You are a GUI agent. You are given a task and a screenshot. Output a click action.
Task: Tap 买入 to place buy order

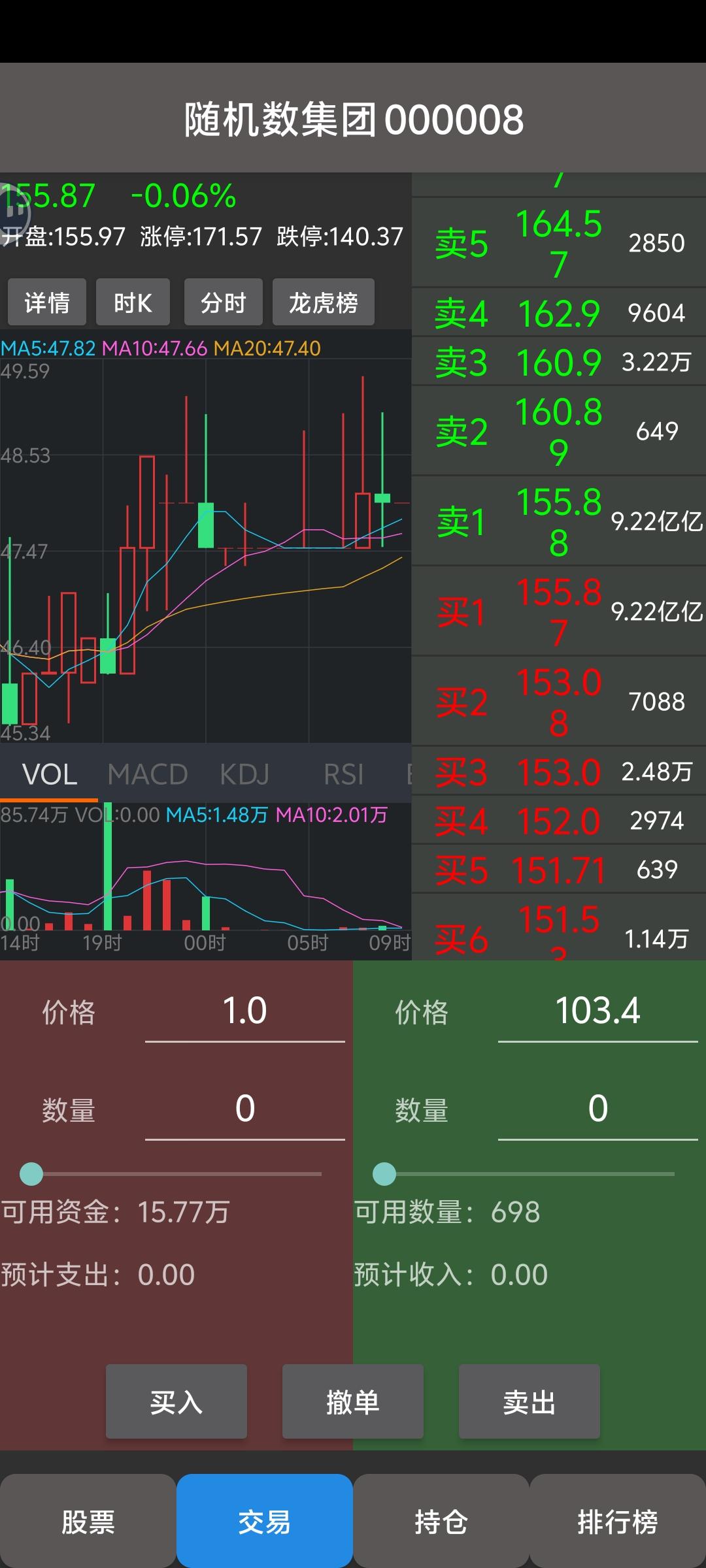(176, 1401)
